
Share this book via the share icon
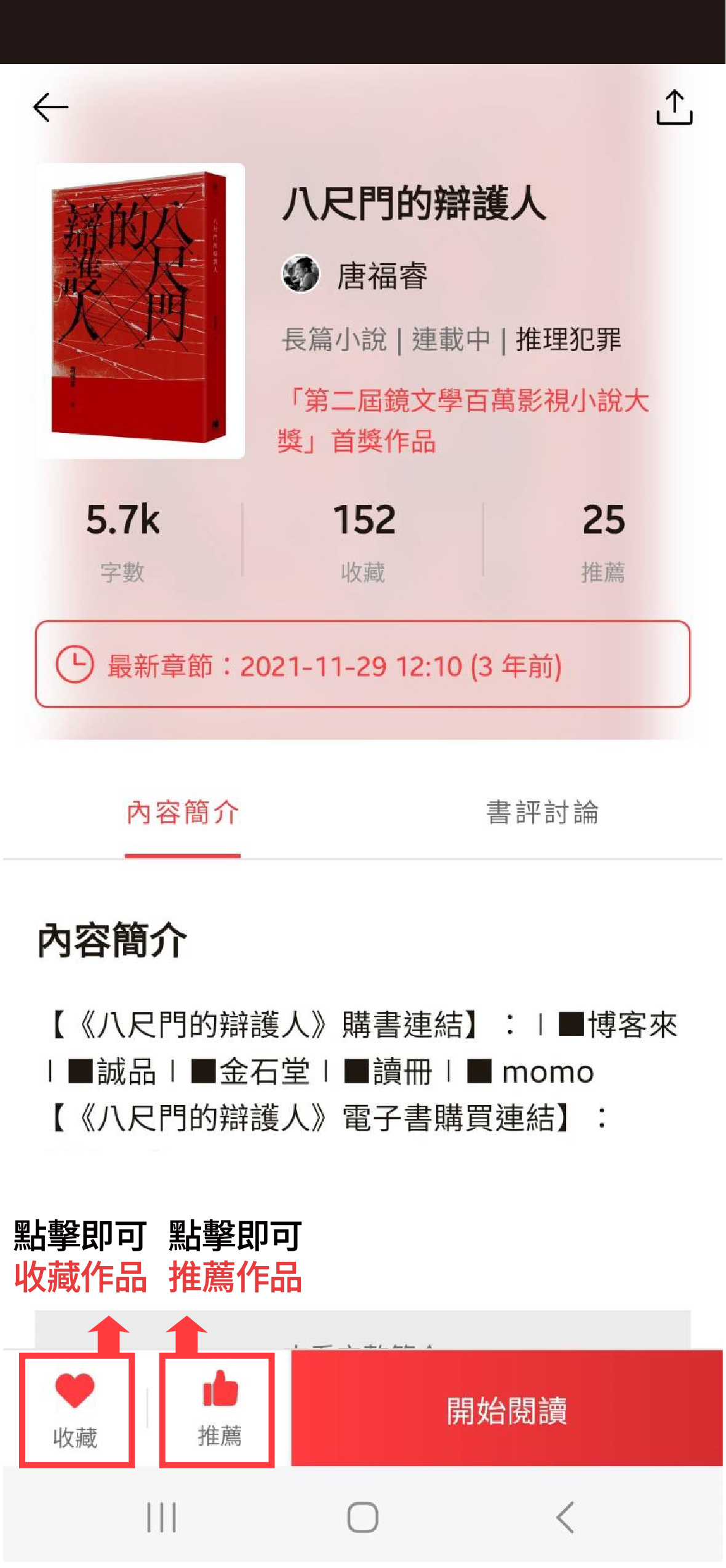tap(674, 108)
